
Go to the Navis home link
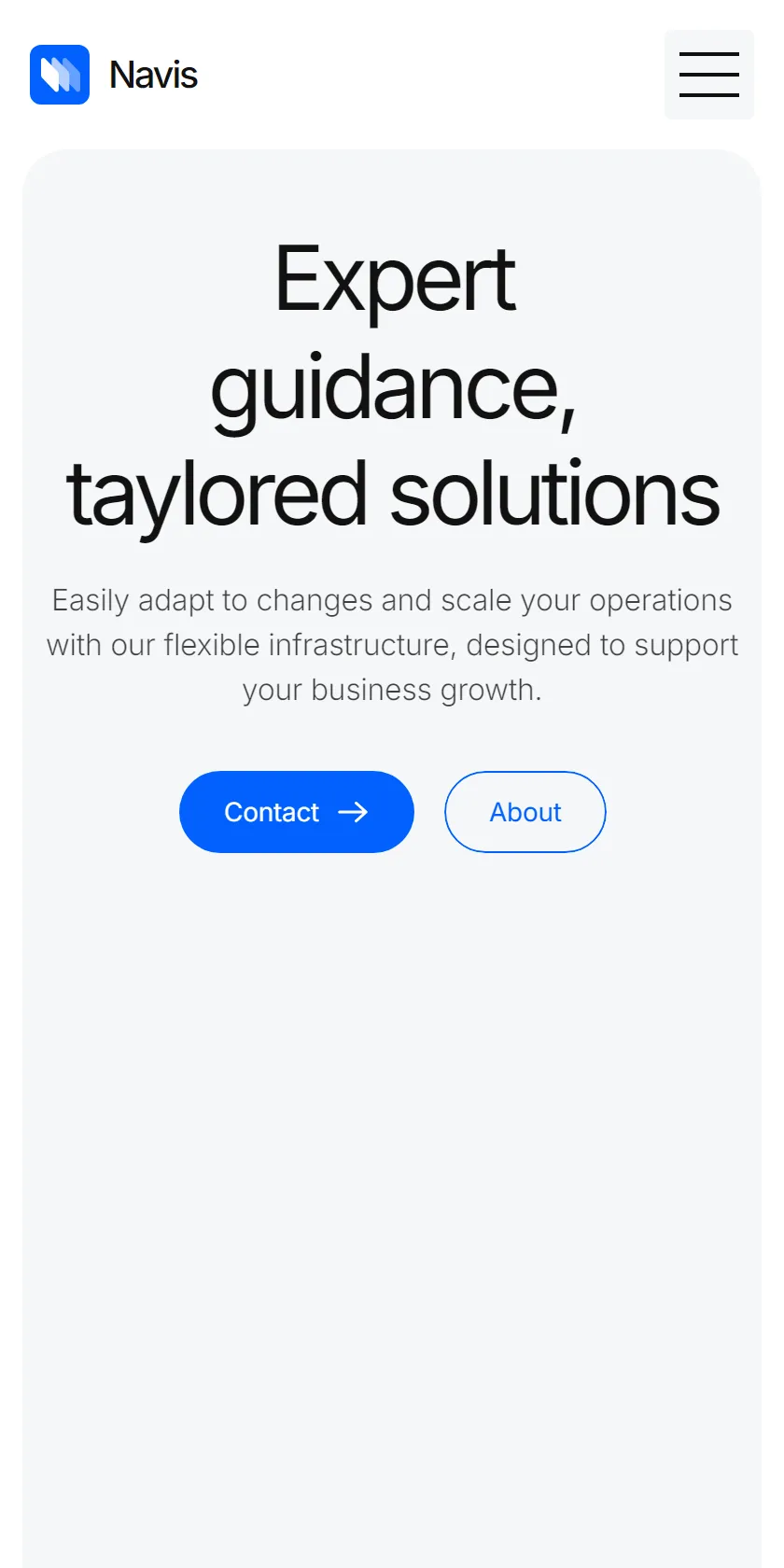tap(114, 75)
